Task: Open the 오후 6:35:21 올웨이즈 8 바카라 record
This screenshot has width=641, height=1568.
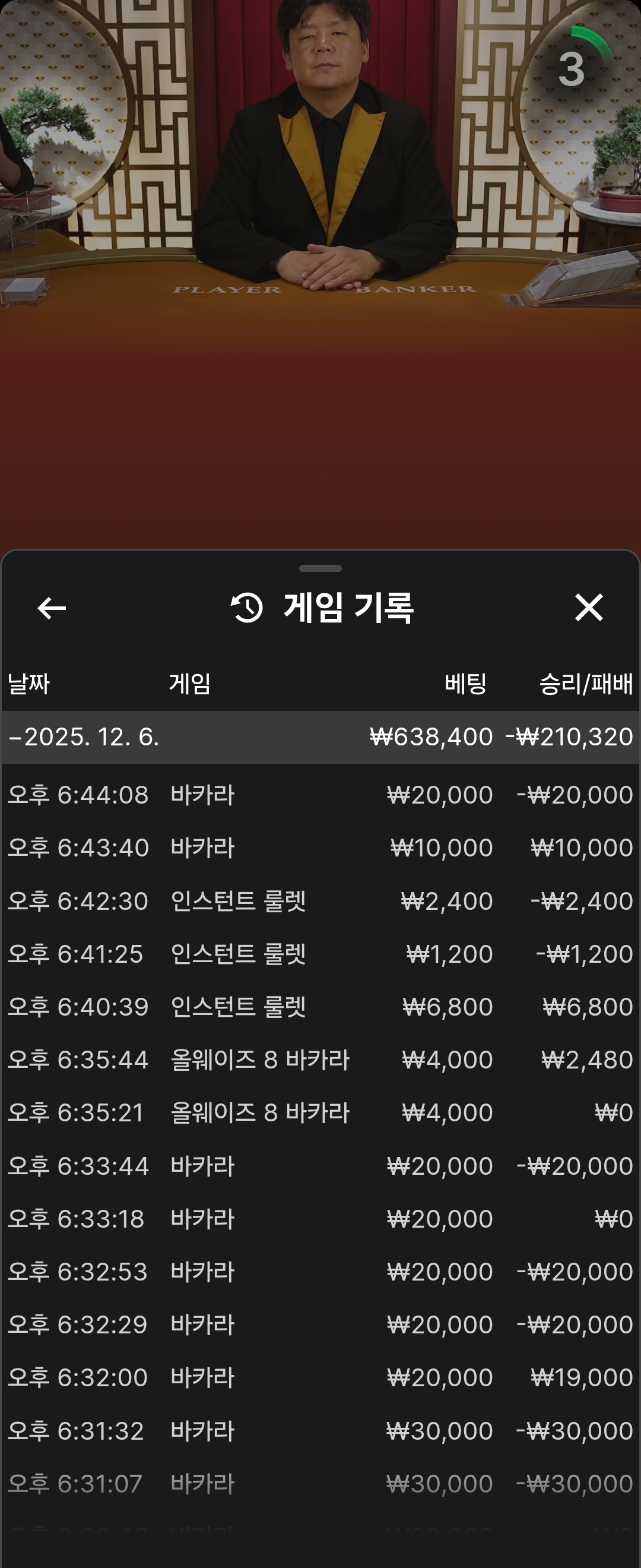Action: pos(320,1112)
